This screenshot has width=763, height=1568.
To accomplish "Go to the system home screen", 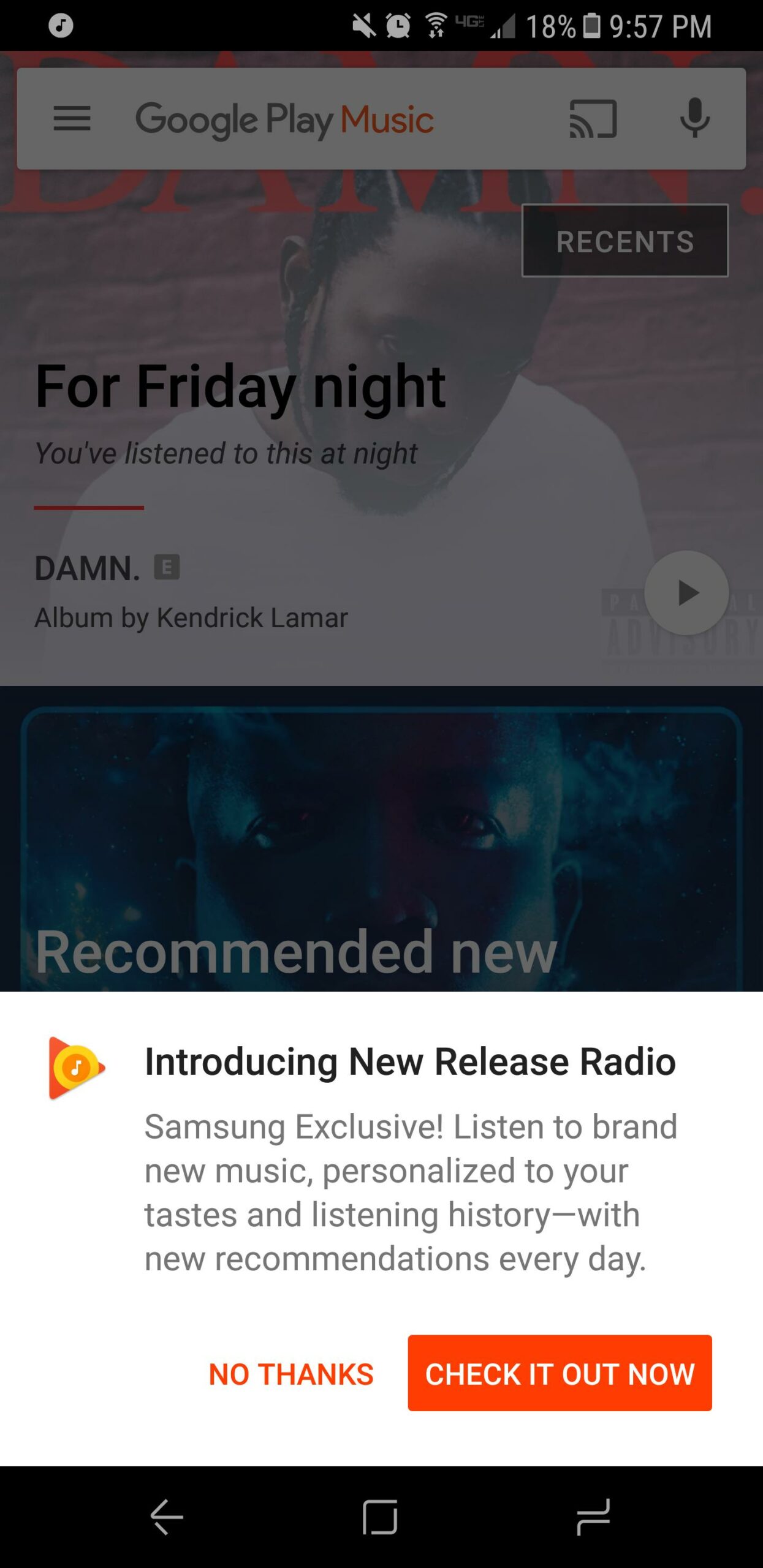I will (380, 1517).
